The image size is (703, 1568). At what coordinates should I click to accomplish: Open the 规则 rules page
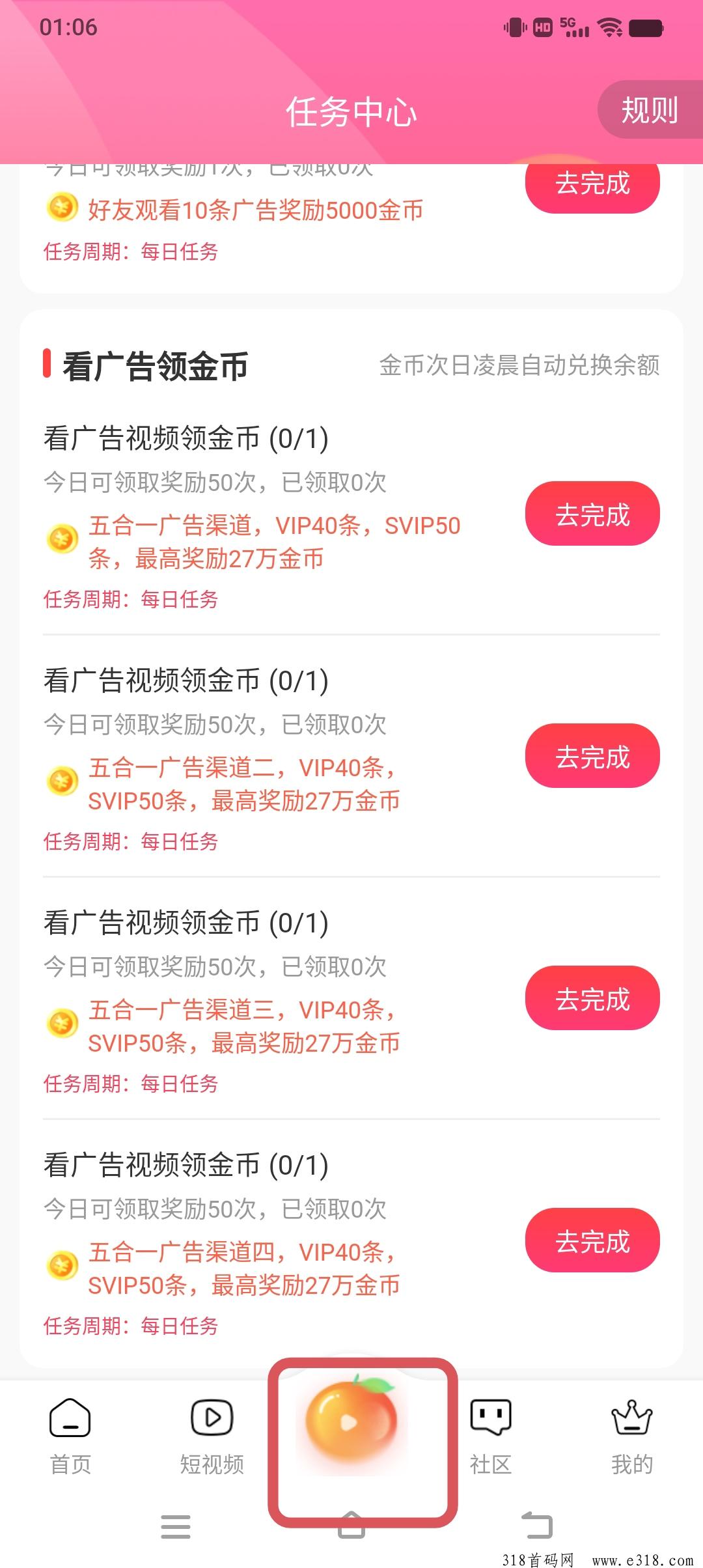point(649,110)
